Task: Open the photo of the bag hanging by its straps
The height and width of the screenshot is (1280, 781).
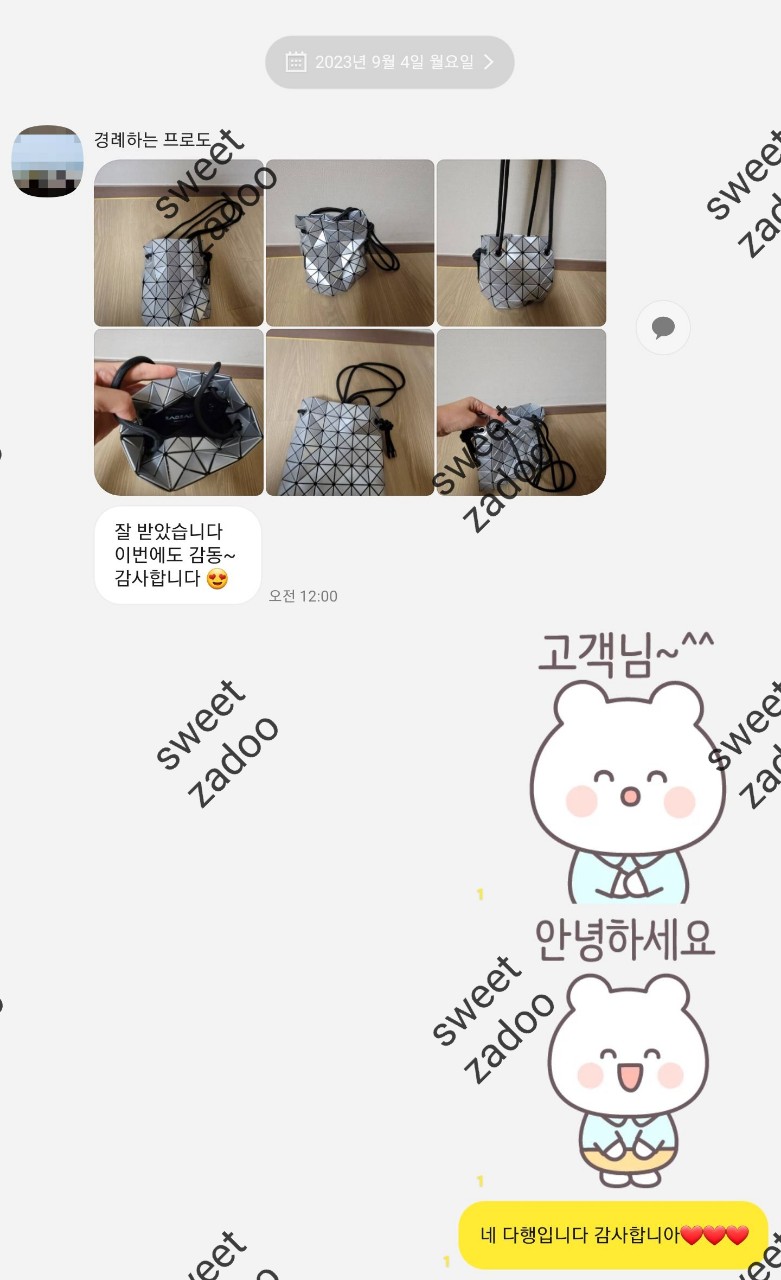Action: click(521, 243)
